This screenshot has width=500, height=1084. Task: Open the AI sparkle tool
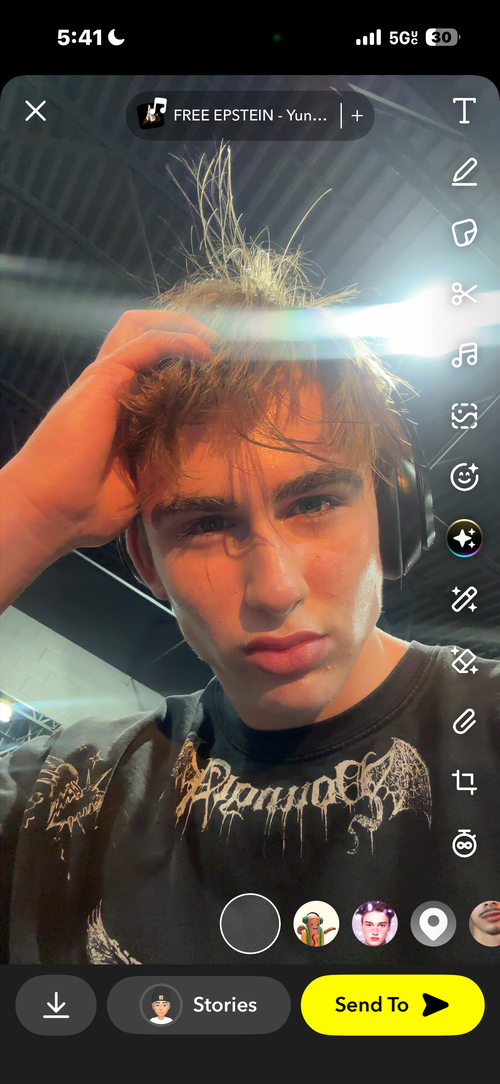point(464,539)
